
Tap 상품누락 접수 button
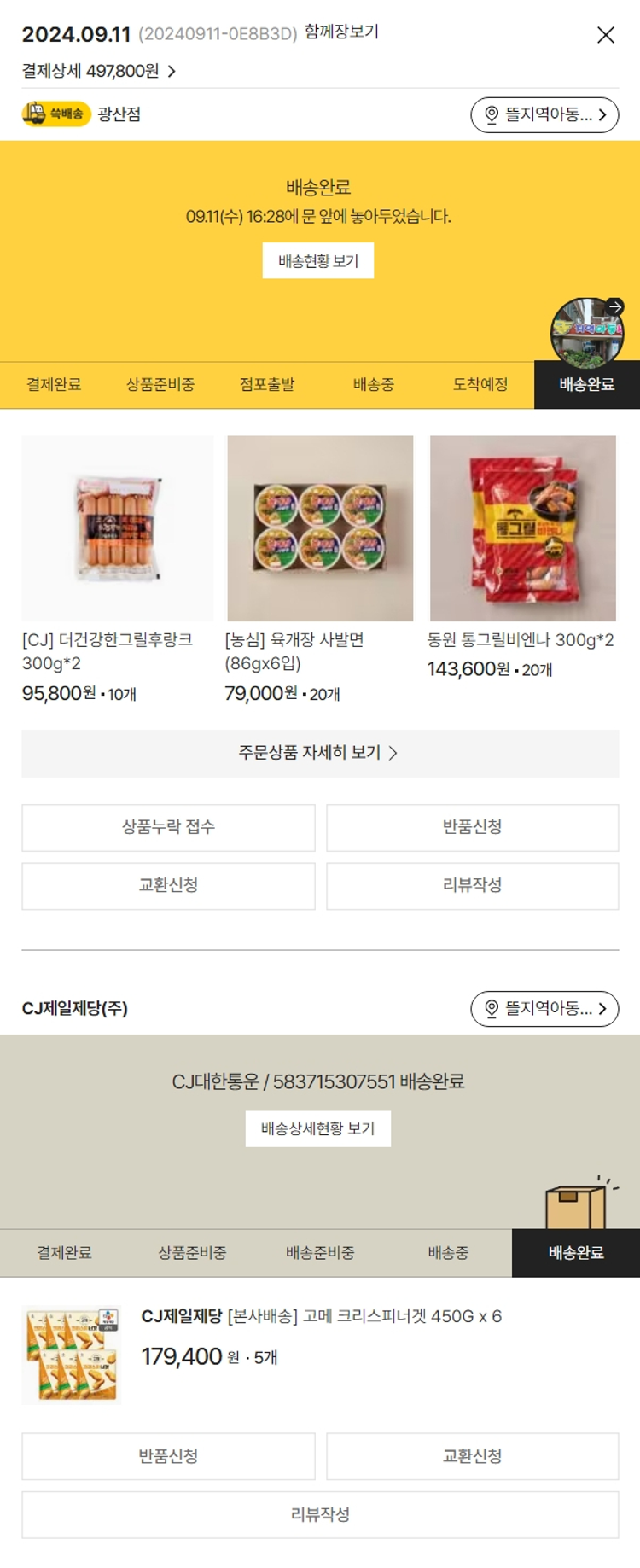pyautogui.click(x=168, y=827)
